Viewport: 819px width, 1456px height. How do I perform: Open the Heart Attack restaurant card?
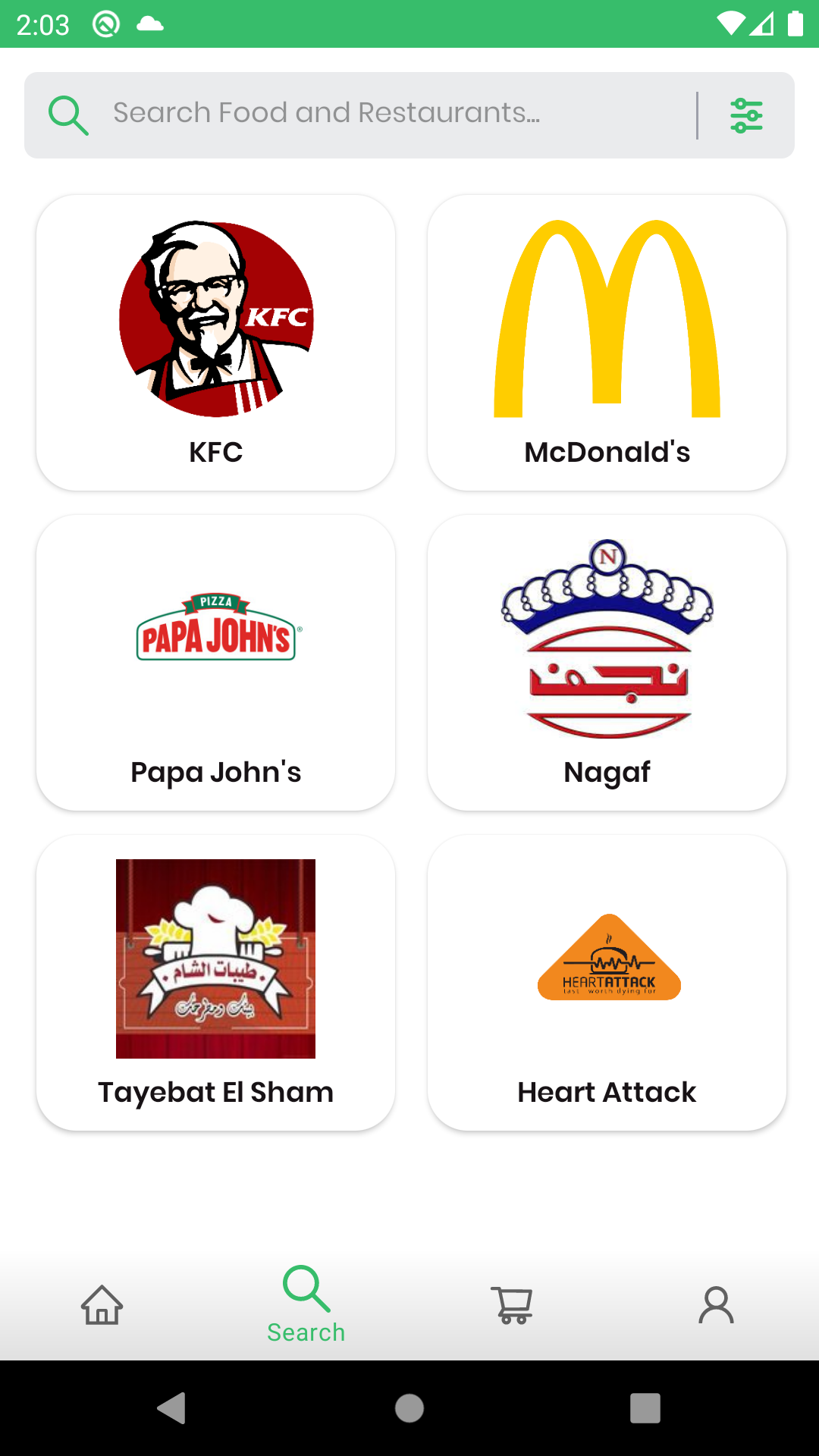coord(607,981)
